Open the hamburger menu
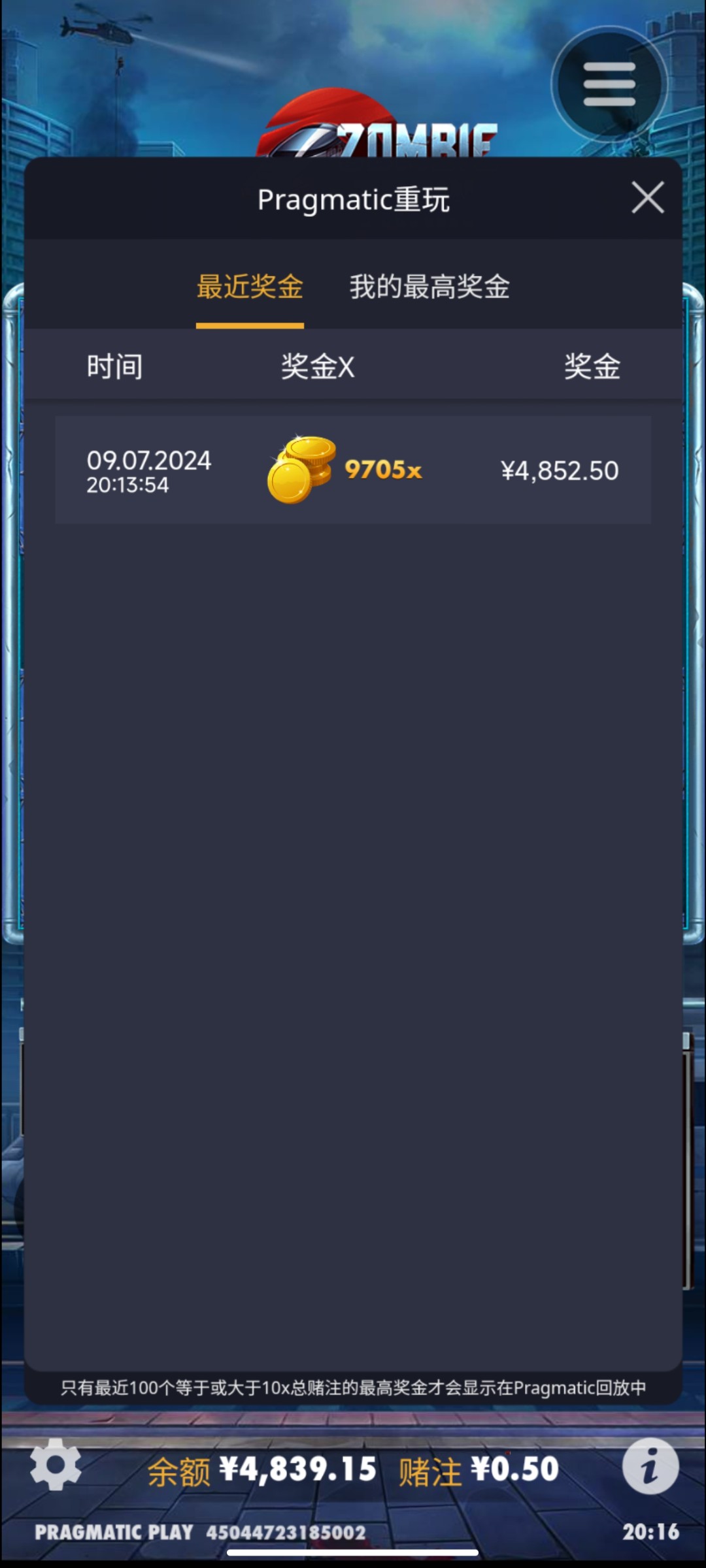706x1568 pixels. (x=609, y=84)
